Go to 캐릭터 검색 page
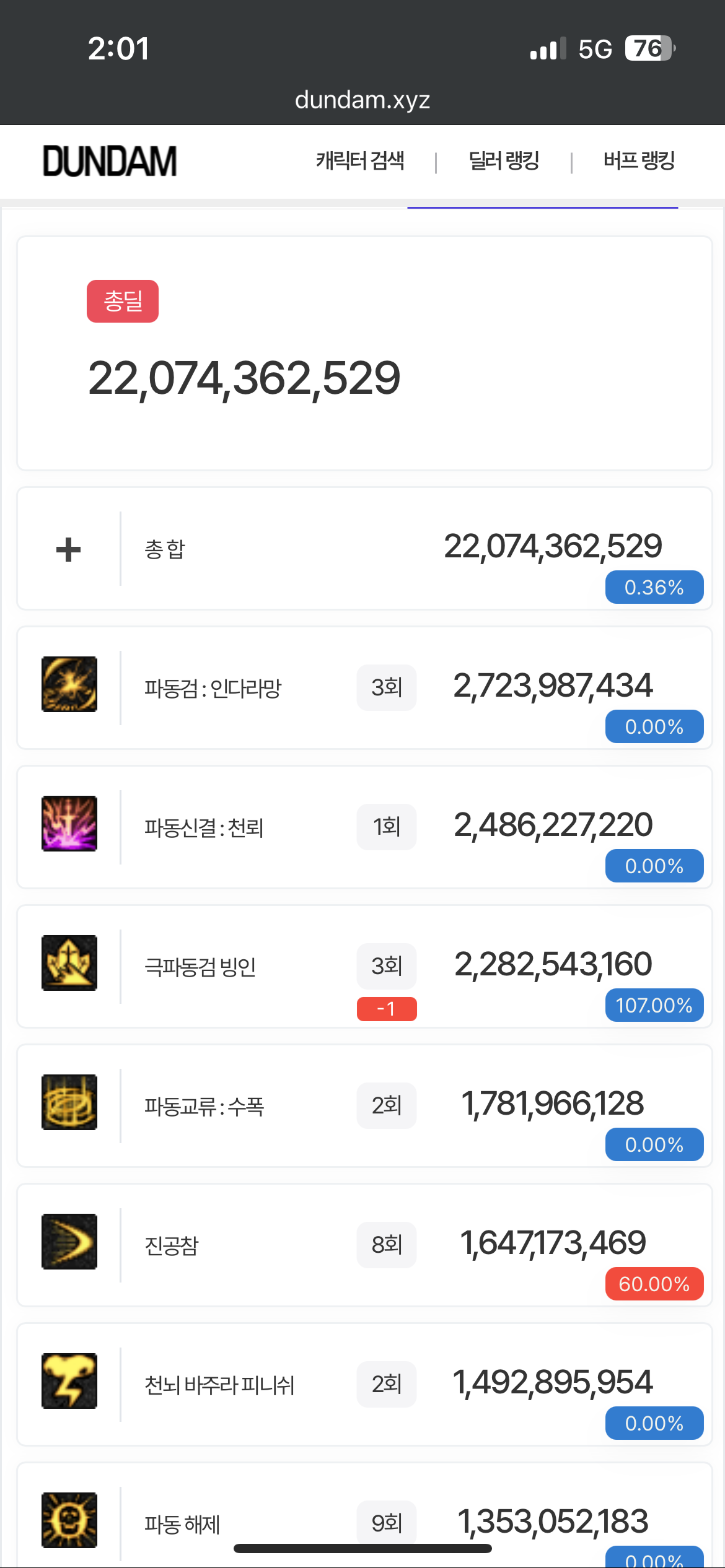This screenshot has height=1568, width=725. point(360,161)
